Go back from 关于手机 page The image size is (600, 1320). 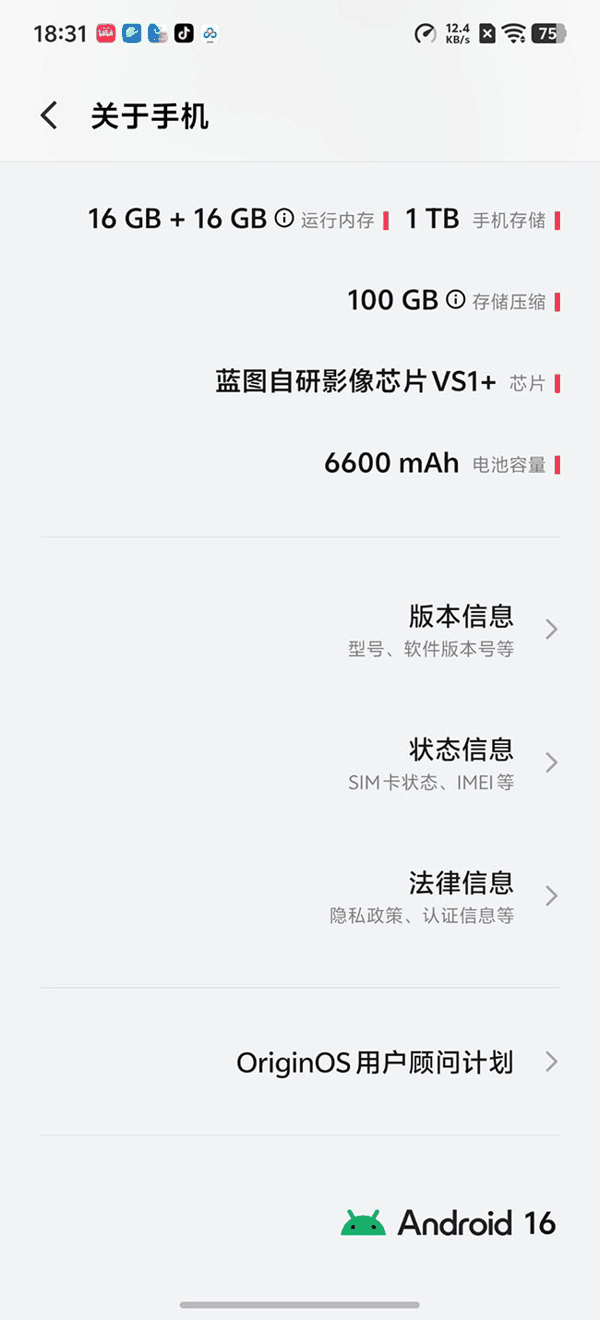point(49,116)
